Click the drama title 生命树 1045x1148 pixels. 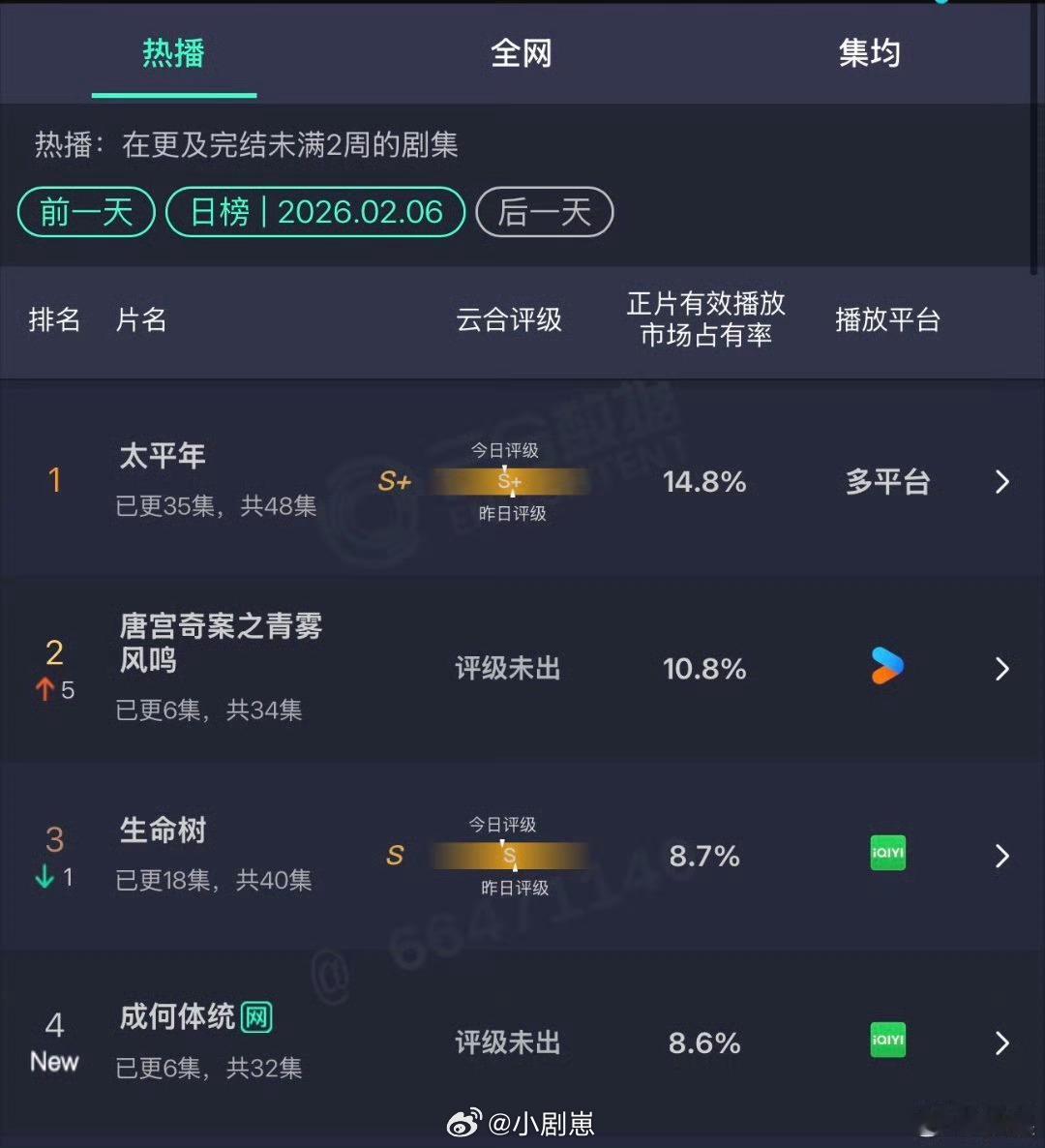[x=163, y=830]
